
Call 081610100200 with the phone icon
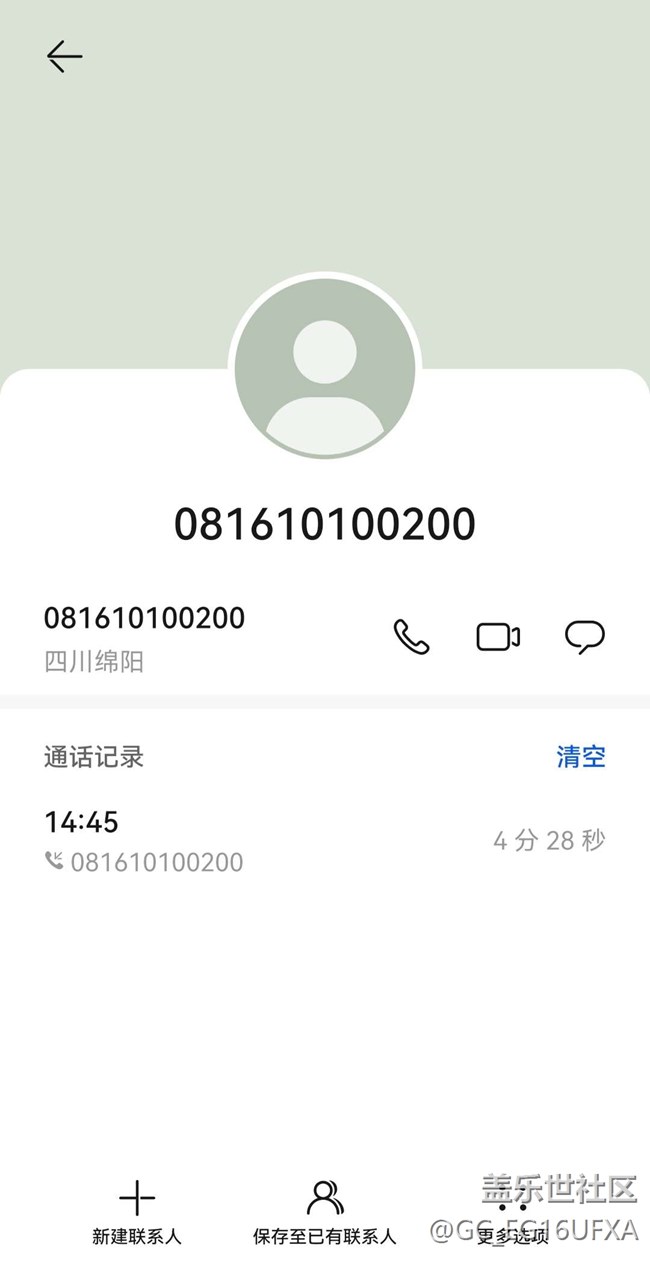[x=411, y=637]
